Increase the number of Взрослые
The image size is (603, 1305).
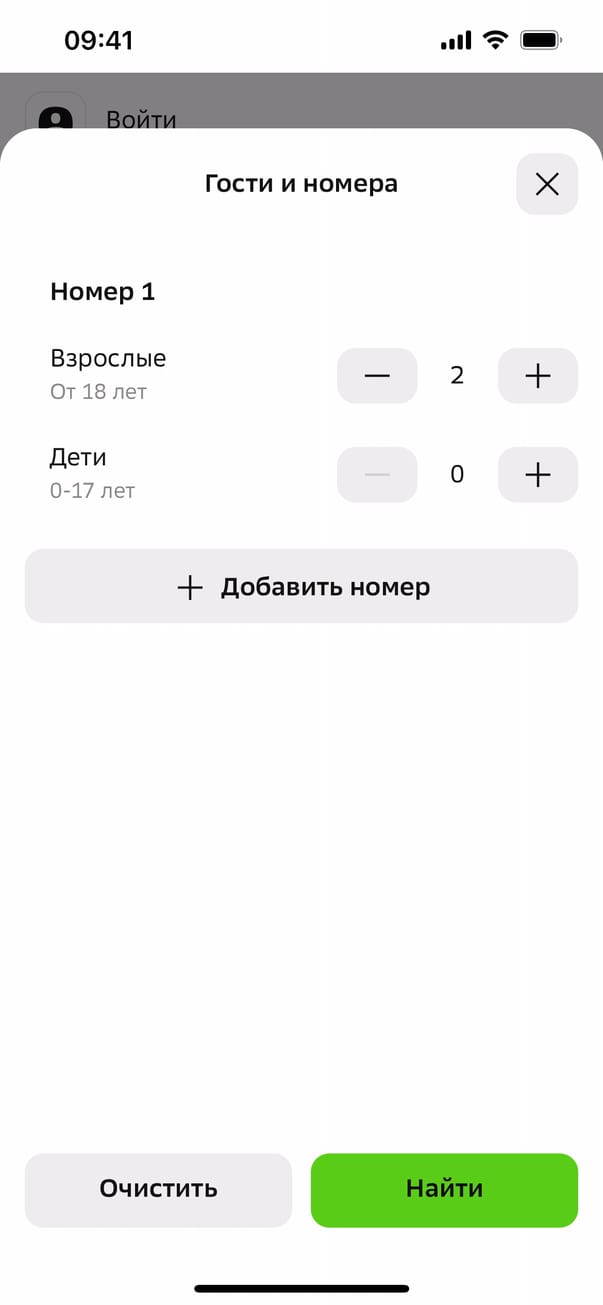pyautogui.click(x=538, y=376)
